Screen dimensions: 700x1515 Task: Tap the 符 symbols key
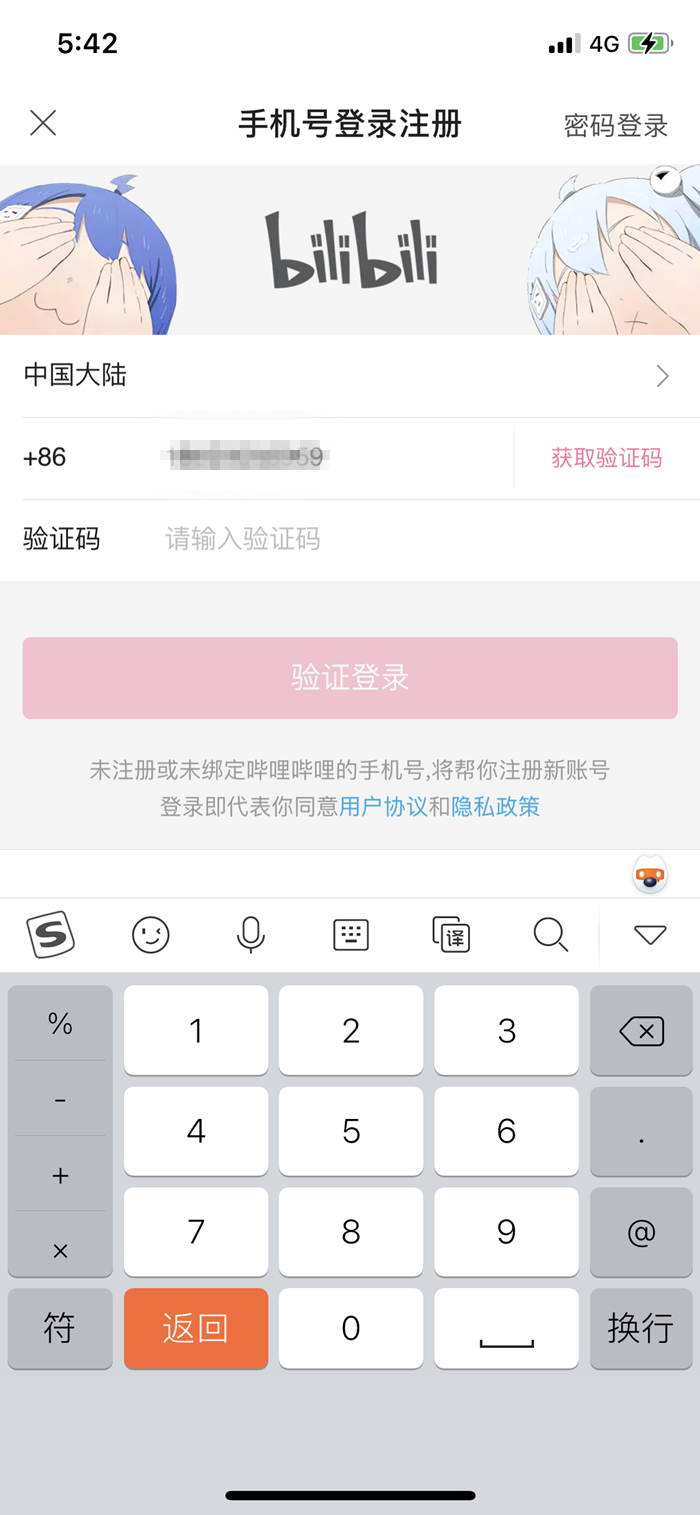coord(60,1328)
